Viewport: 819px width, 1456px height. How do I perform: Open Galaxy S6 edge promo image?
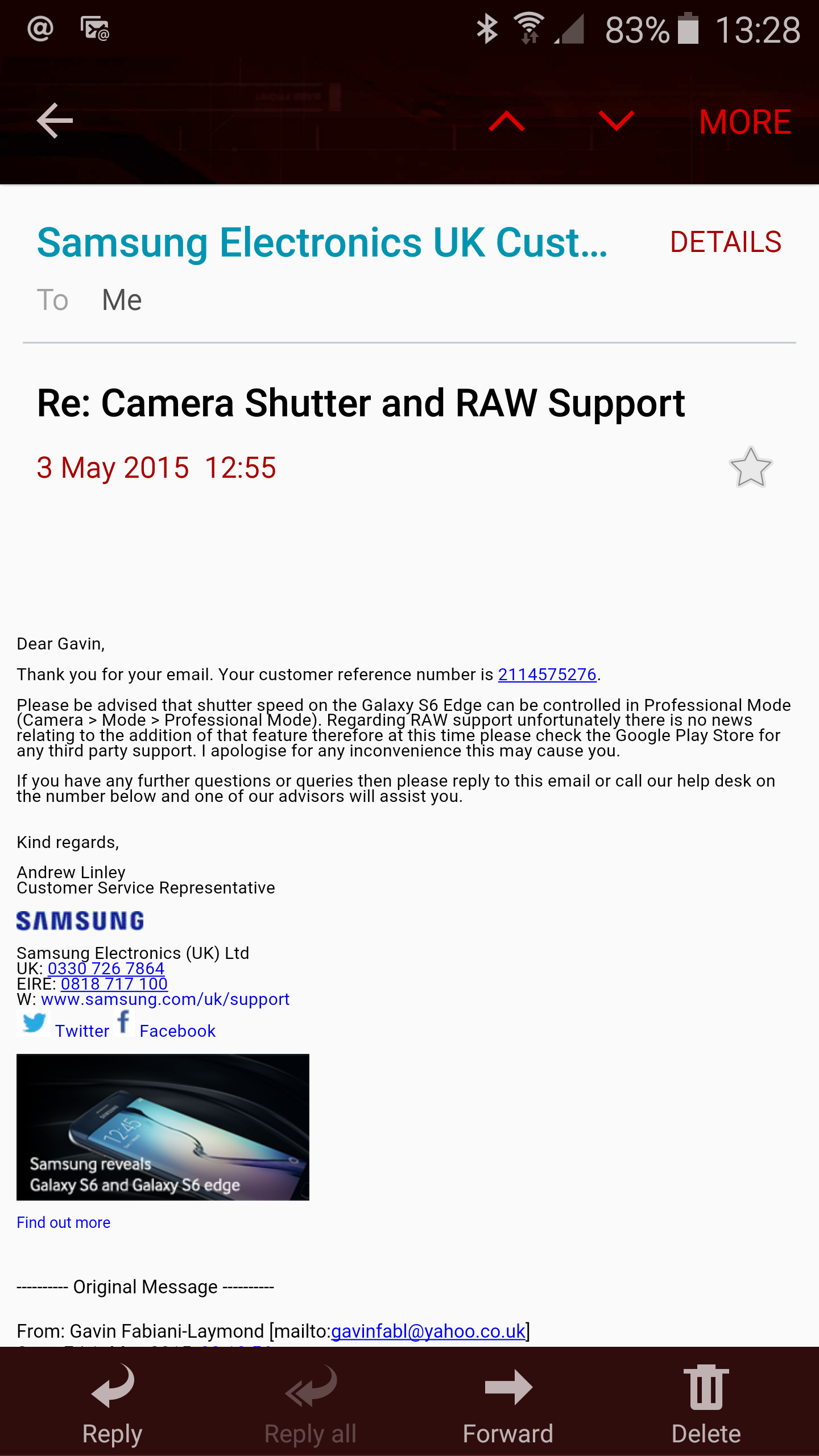pyautogui.click(x=163, y=1127)
